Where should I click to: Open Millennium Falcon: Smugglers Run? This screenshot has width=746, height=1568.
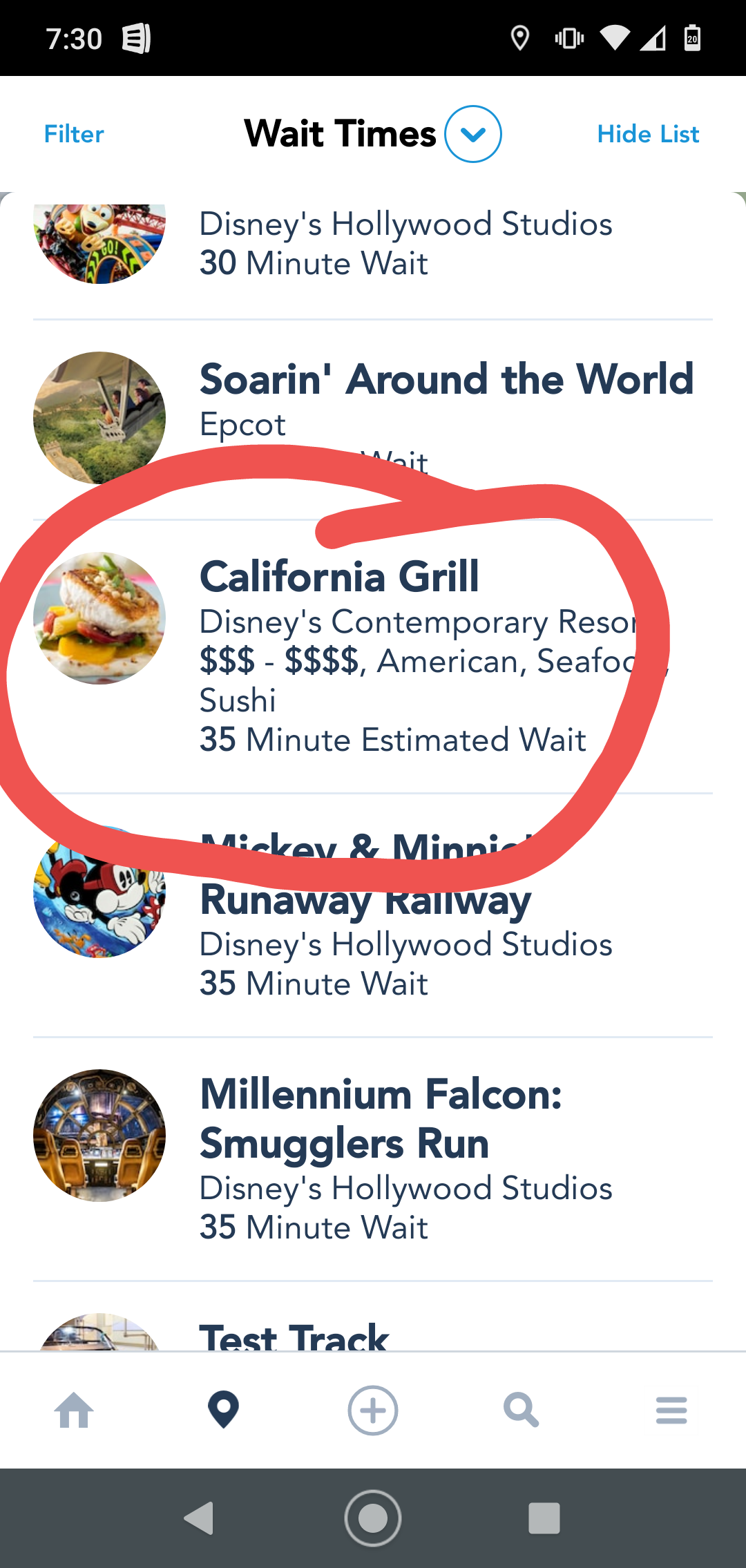coord(381,1119)
